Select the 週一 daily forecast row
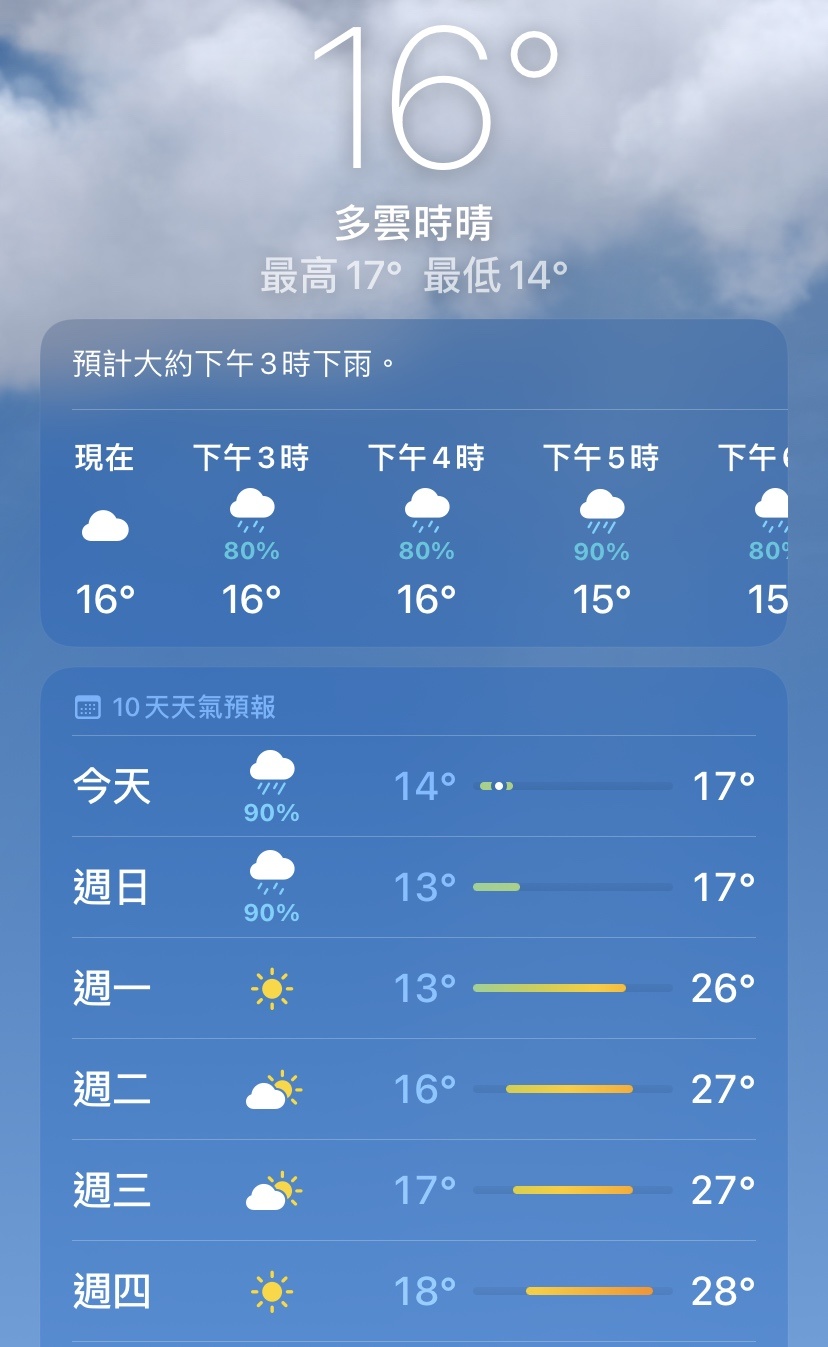 point(414,989)
